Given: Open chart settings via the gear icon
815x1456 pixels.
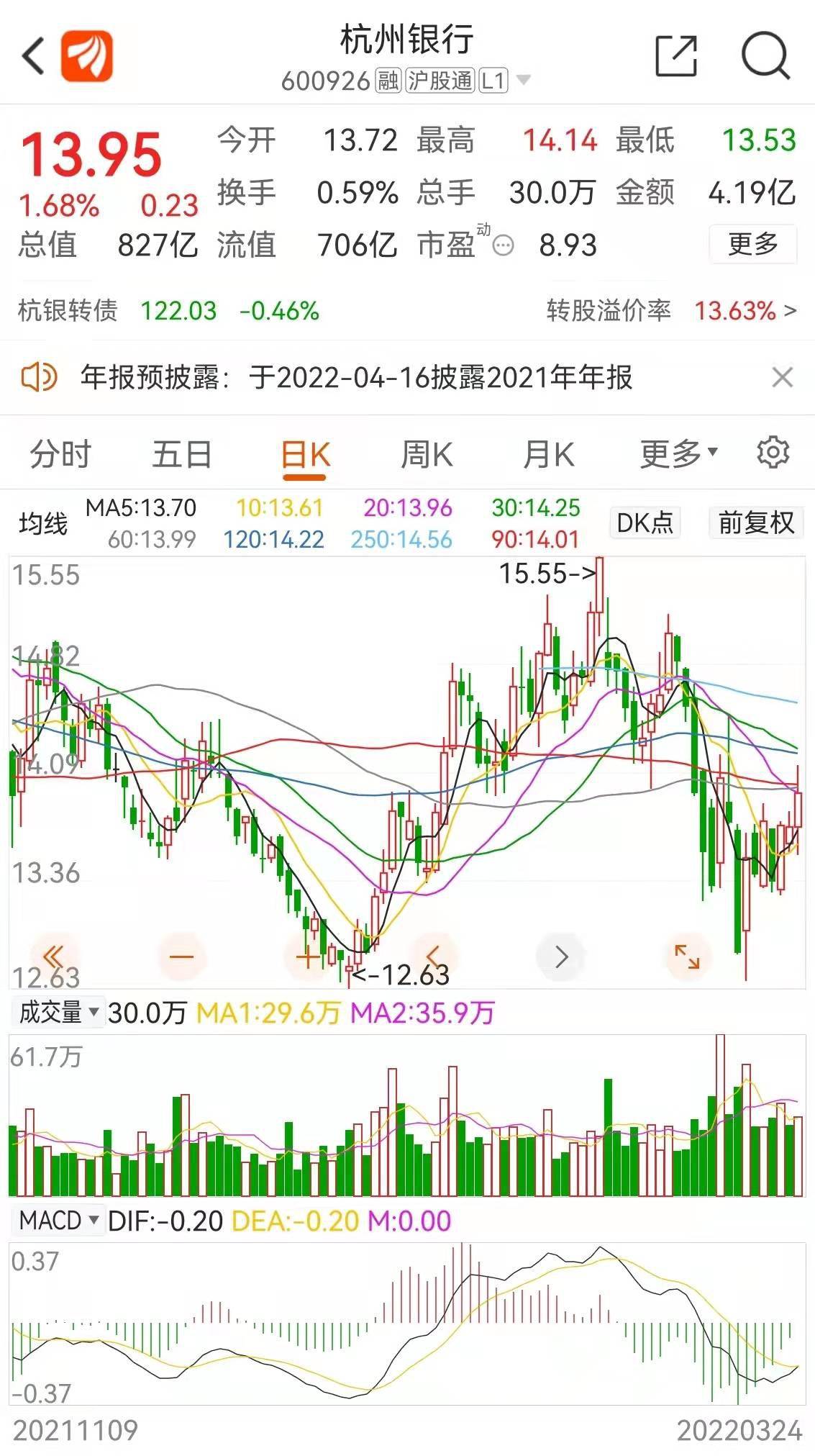Looking at the screenshot, I should [x=773, y=453].
